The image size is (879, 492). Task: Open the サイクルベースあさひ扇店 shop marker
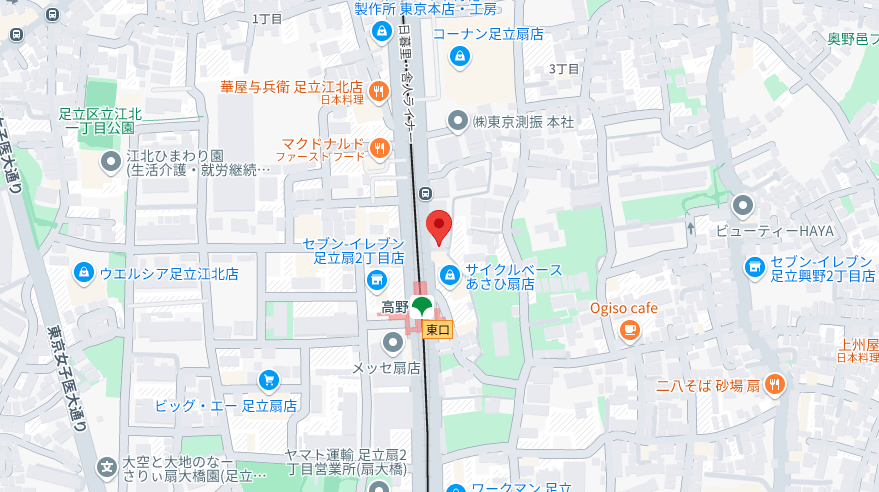pos(450,271)
